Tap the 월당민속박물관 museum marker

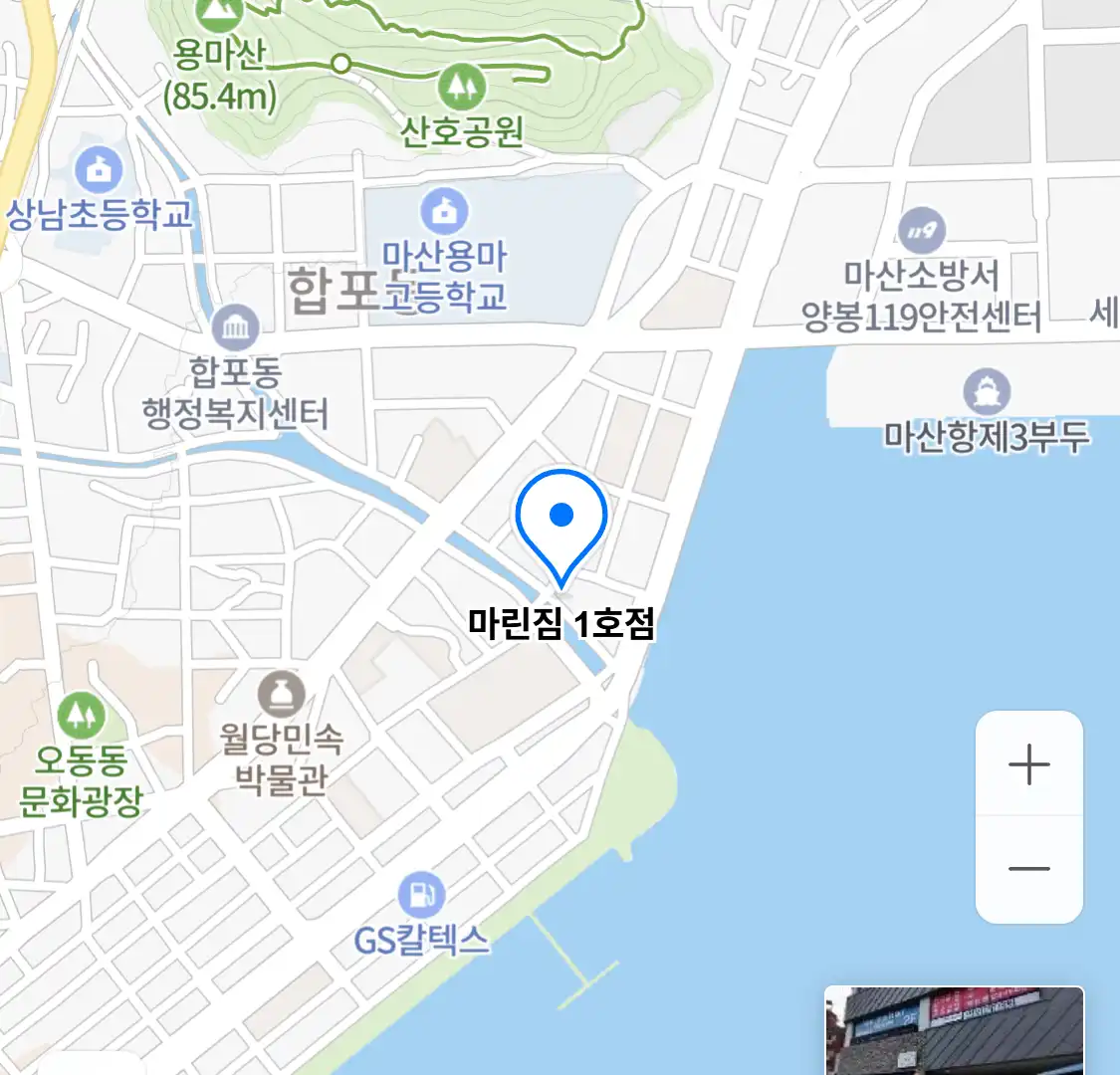(281, 695)
